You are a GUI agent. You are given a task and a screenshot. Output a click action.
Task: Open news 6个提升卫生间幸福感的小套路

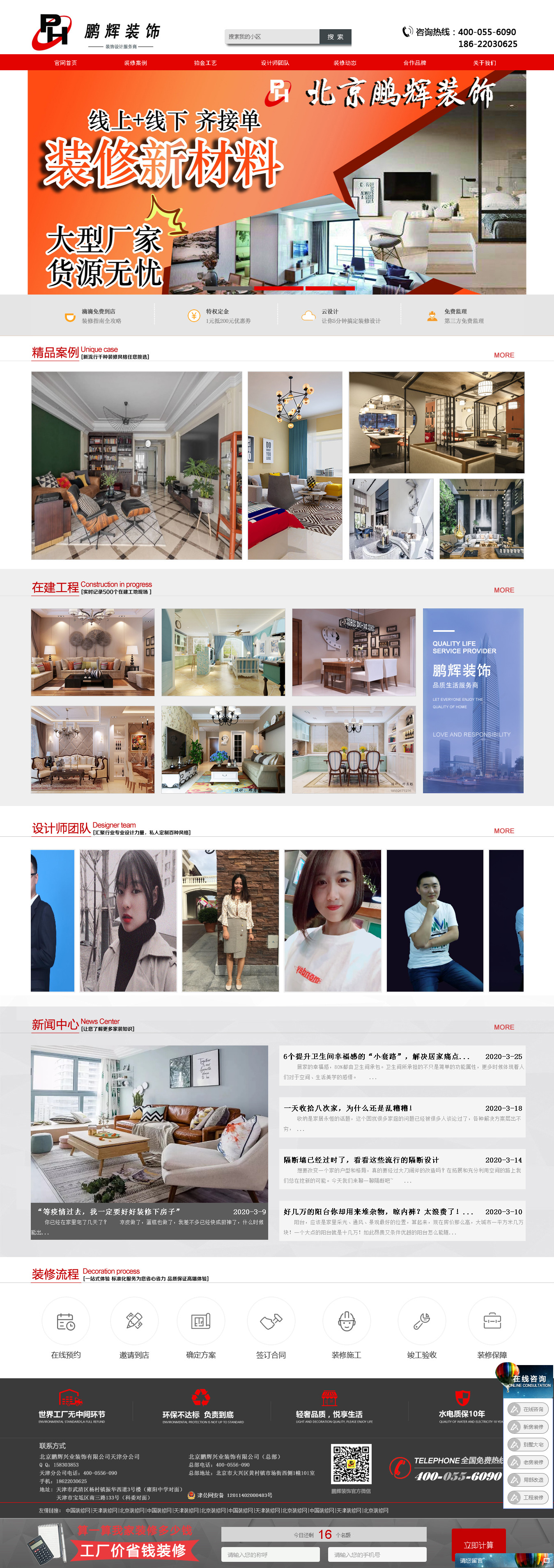[376, 1056]
